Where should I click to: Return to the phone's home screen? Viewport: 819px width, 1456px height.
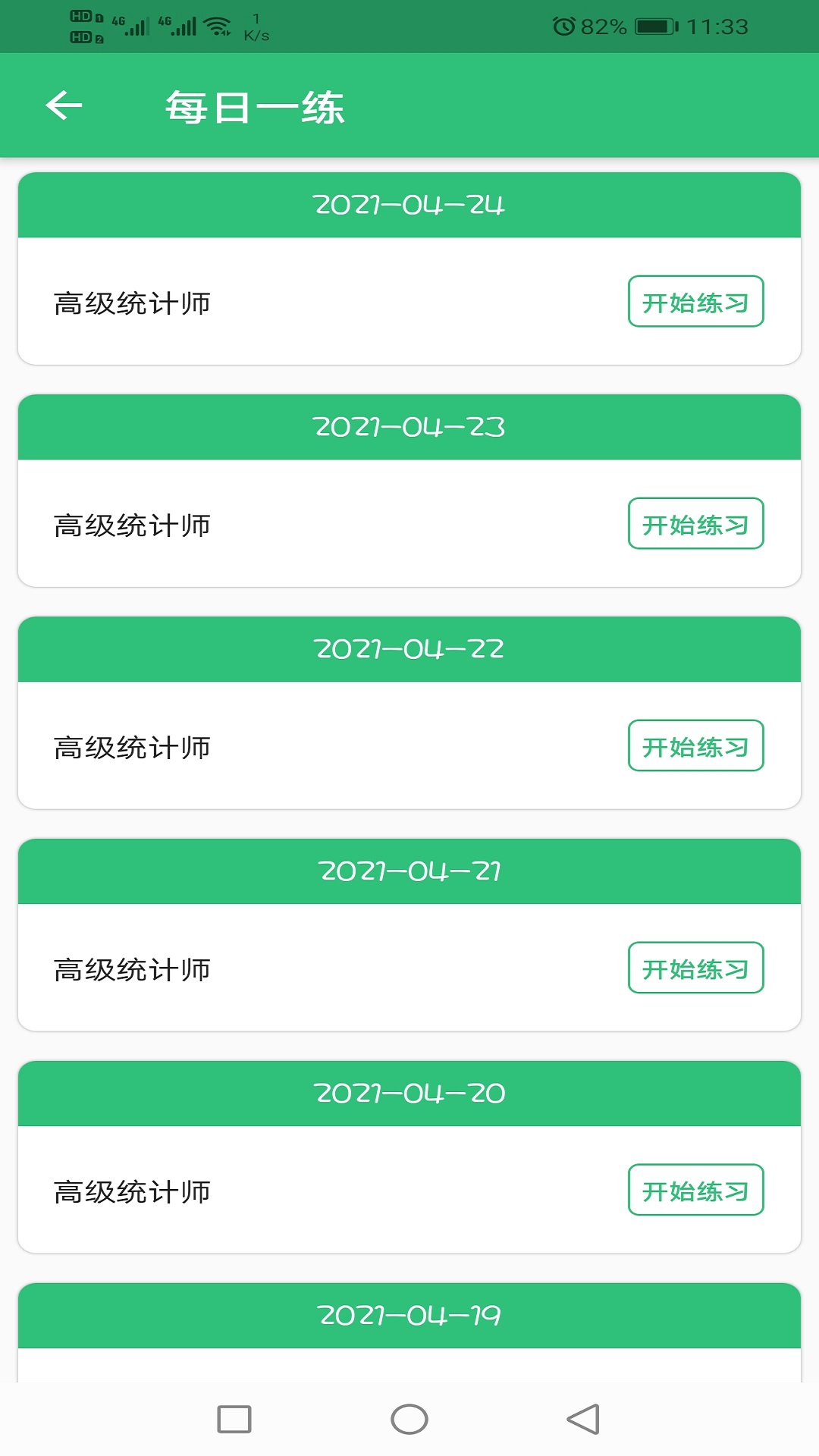[409, 1419]
